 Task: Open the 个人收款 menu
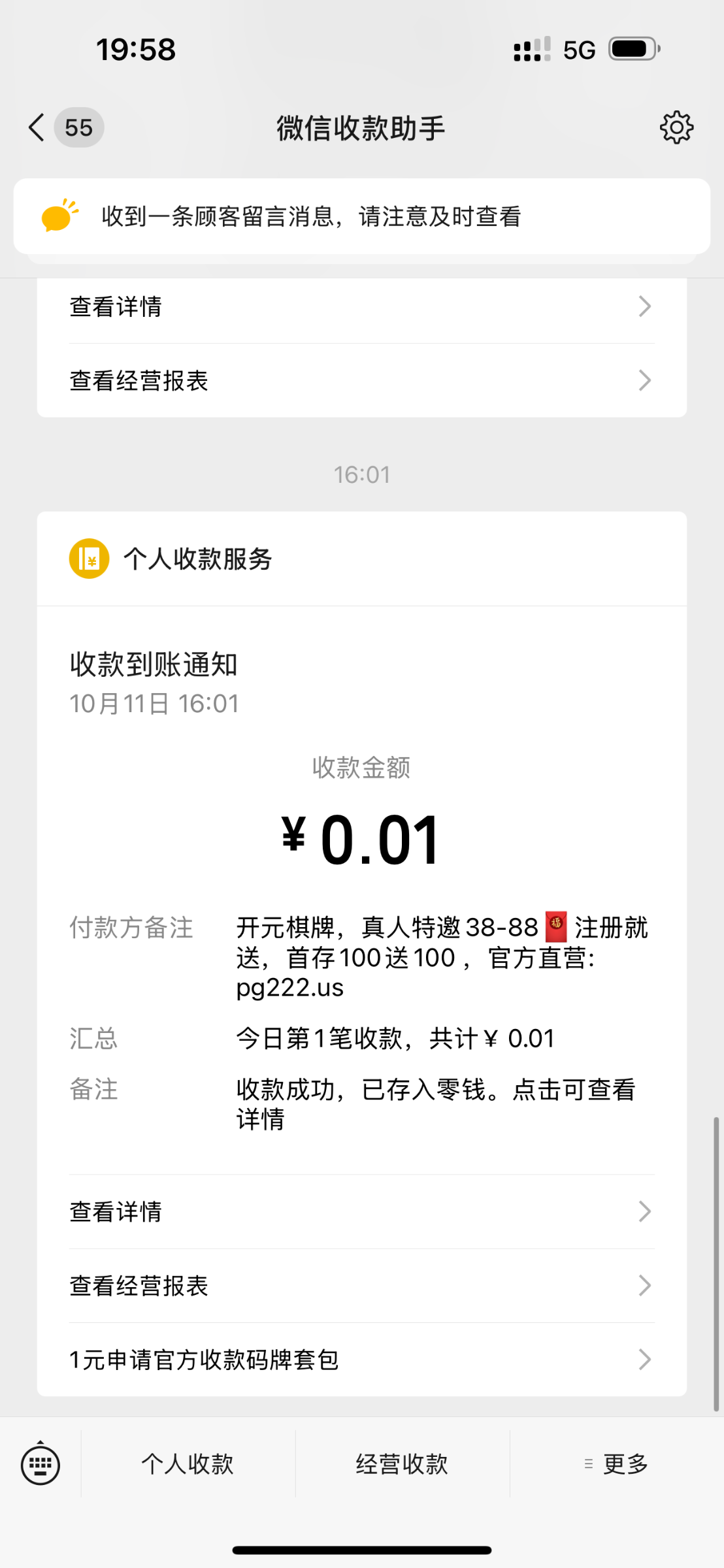pos(188,1464)
